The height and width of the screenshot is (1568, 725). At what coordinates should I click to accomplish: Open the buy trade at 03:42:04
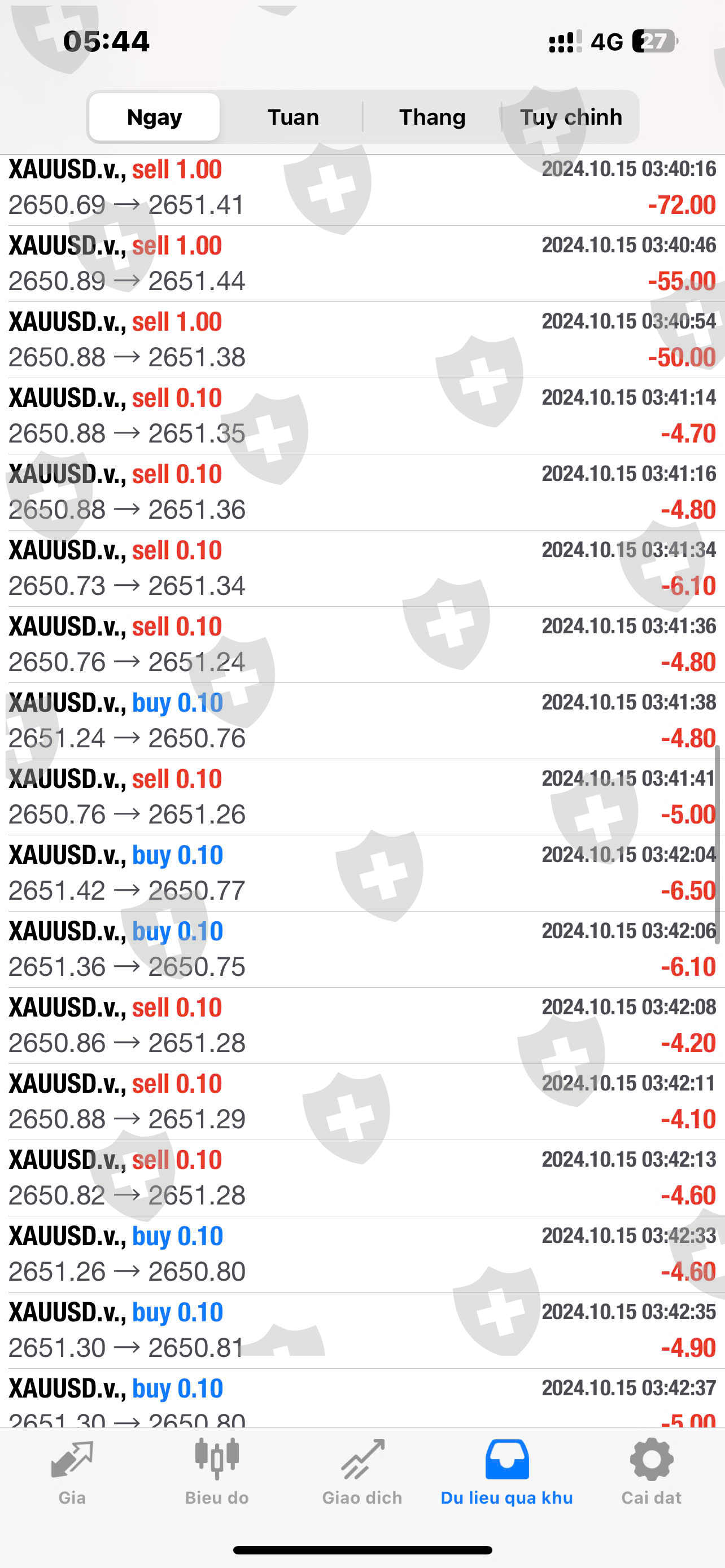[362, 873]
